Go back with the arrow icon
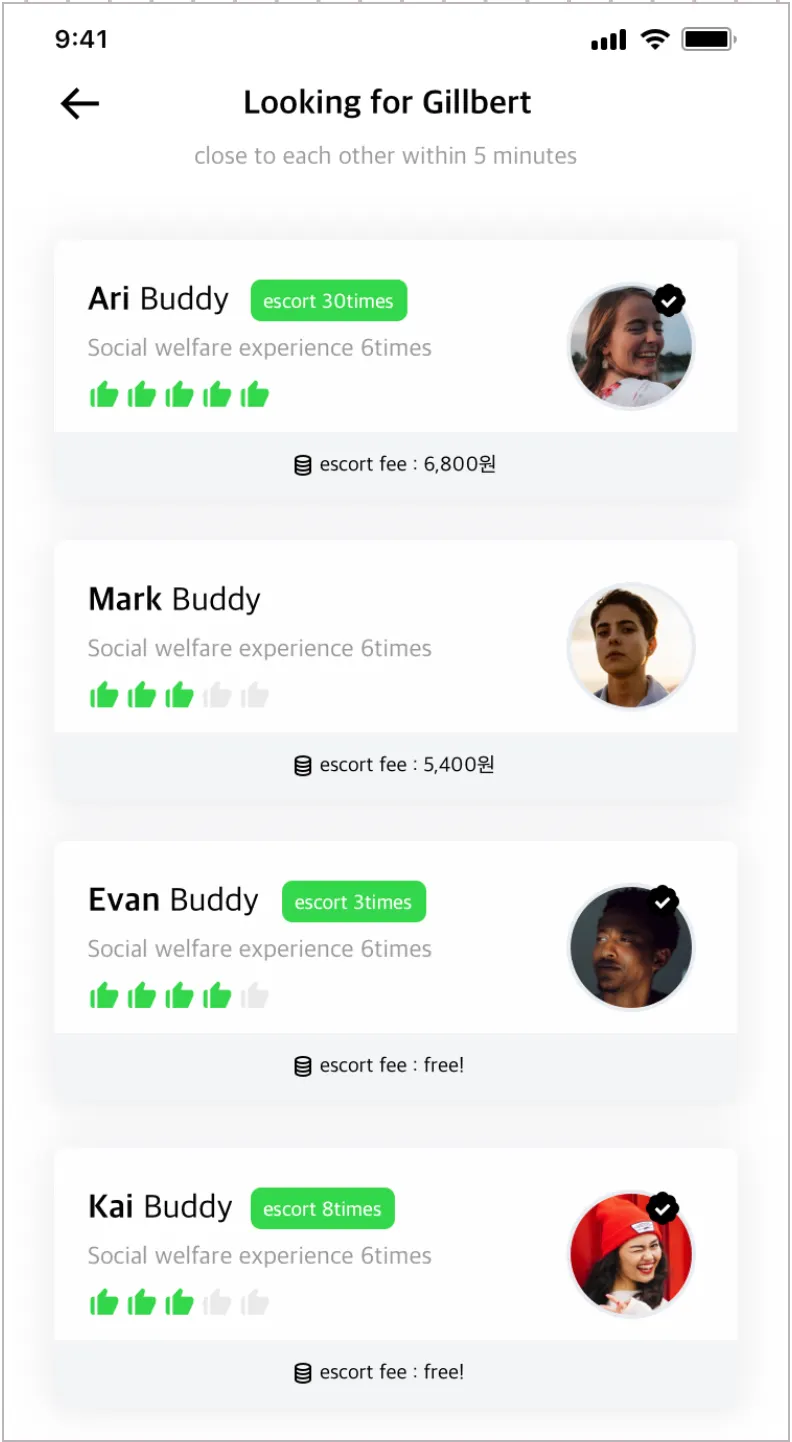792x1442 pixels. pyautogui.click(x=80, y=103)
